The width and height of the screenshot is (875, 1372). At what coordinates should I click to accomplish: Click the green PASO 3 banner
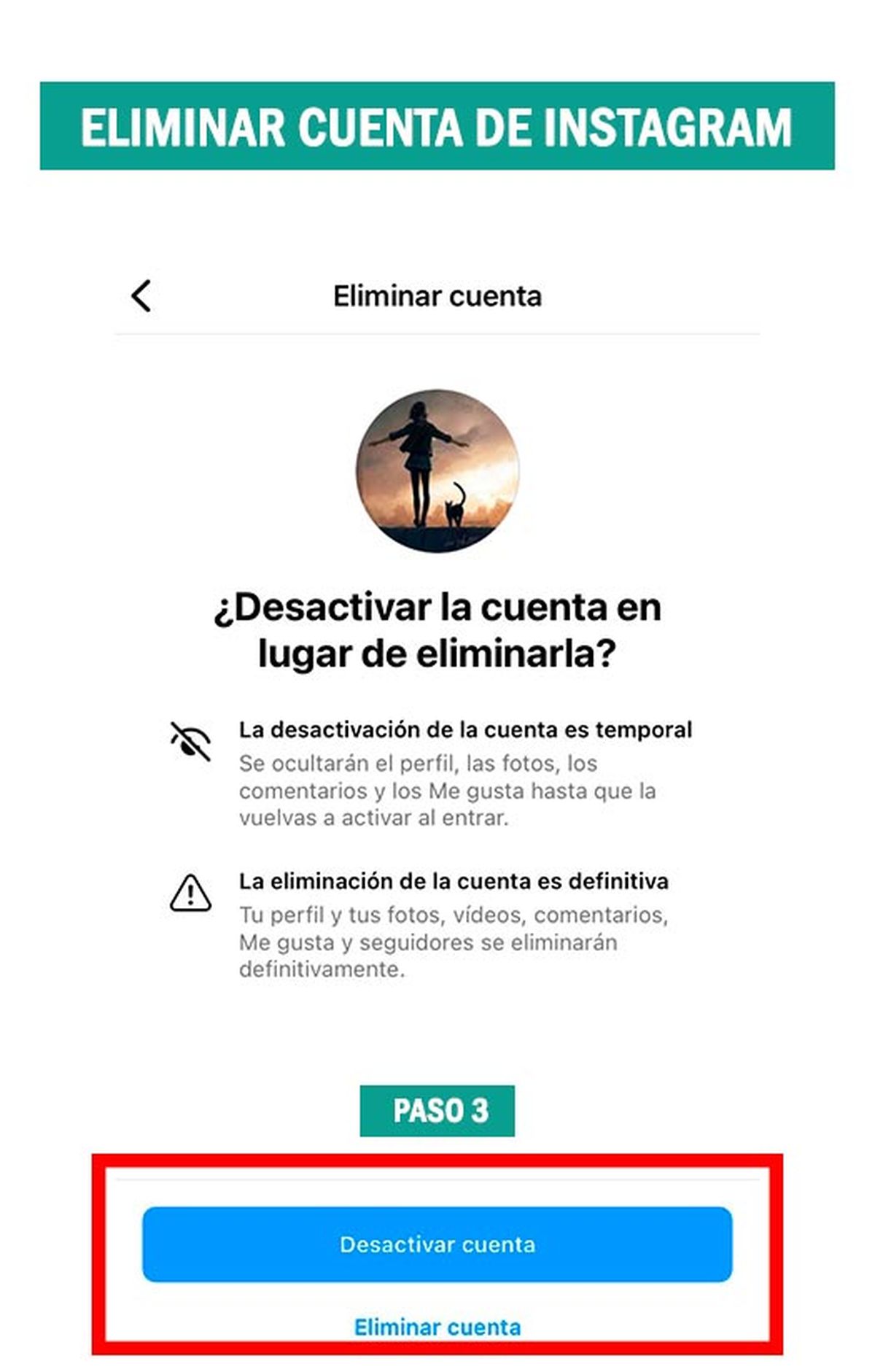(437, 1107)
